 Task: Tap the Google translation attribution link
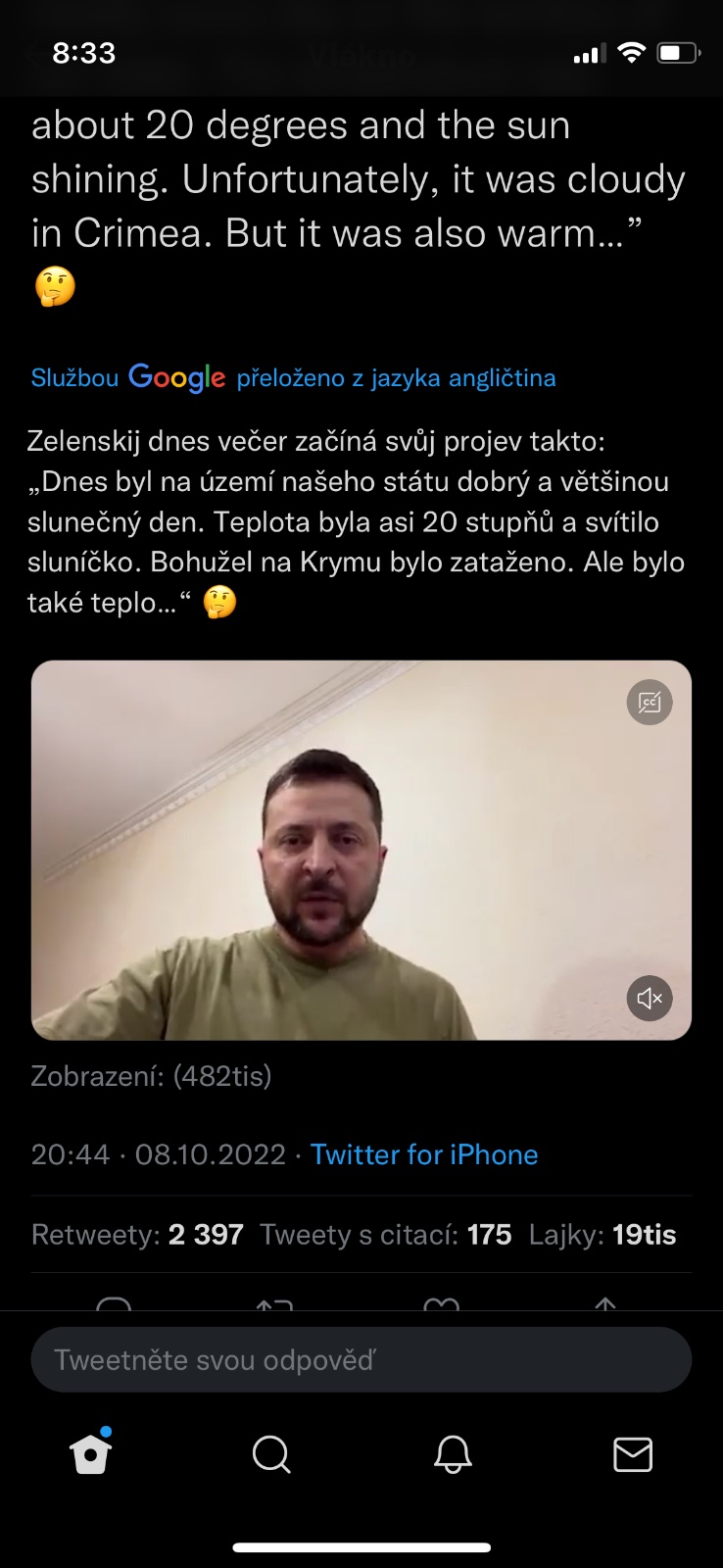293,378
